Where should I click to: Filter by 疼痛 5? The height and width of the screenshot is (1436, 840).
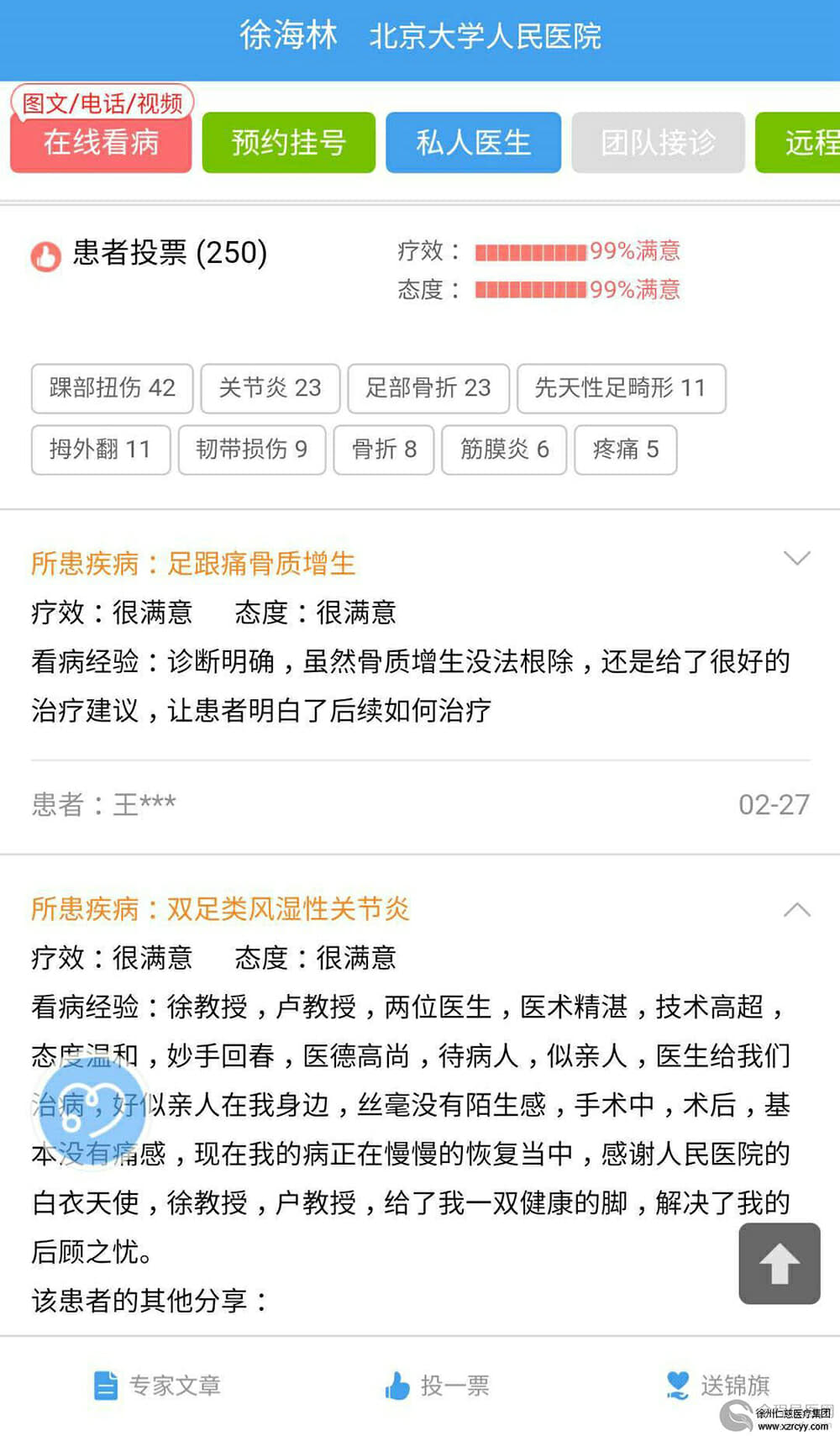tap(626, 450)
